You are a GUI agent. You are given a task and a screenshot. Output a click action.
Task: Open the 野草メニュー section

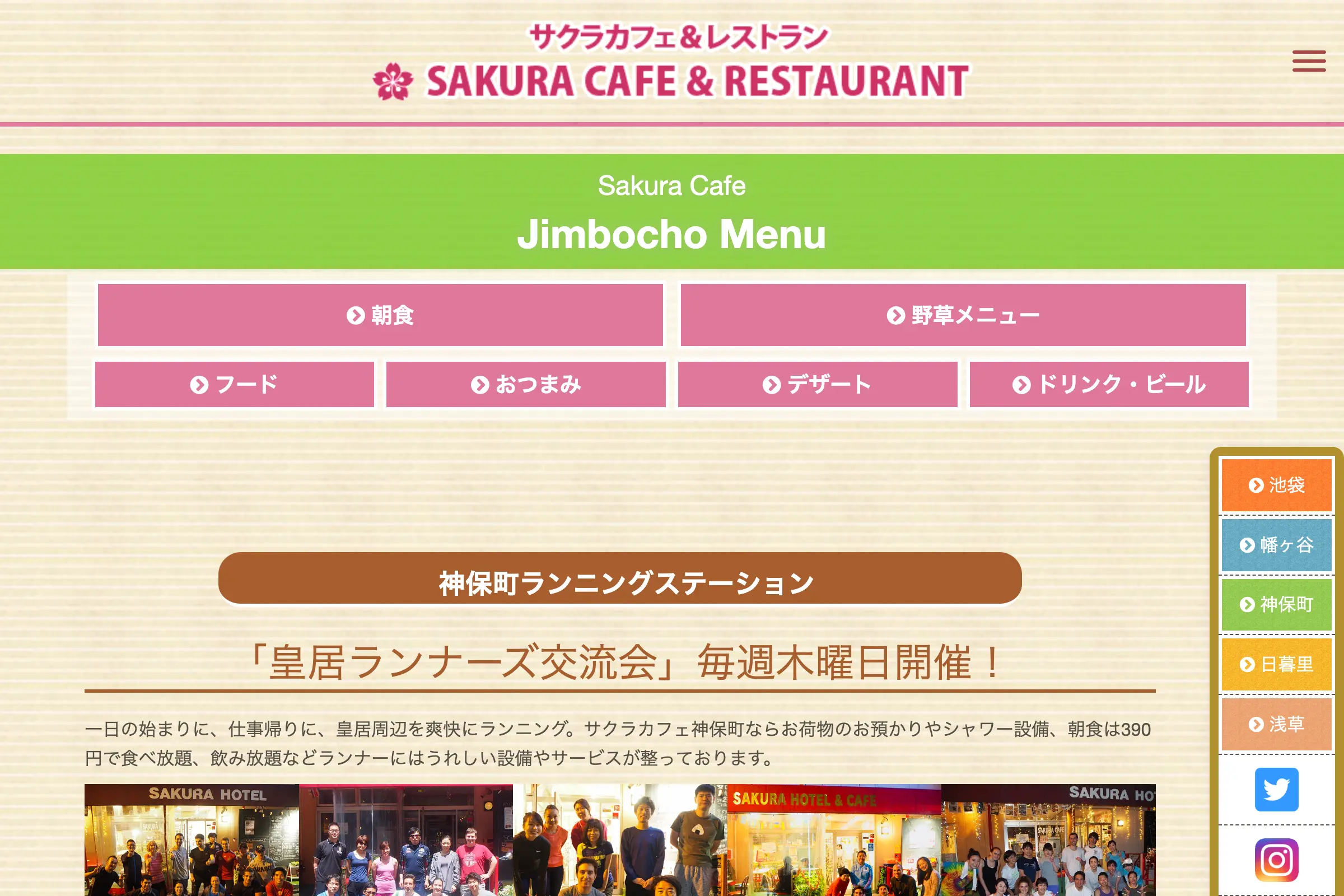tap(963, 315)
